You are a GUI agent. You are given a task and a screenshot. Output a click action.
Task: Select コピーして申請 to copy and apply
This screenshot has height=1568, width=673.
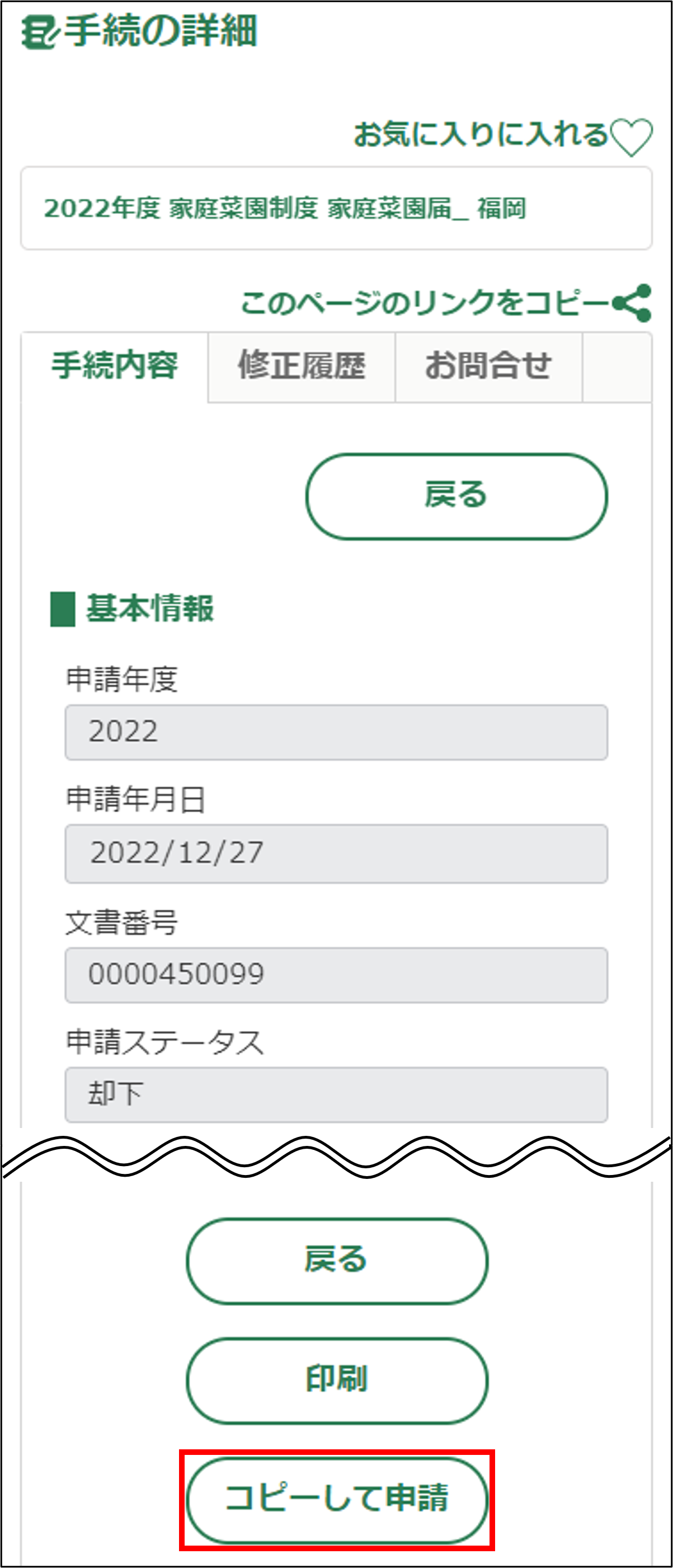(337, 1499)
